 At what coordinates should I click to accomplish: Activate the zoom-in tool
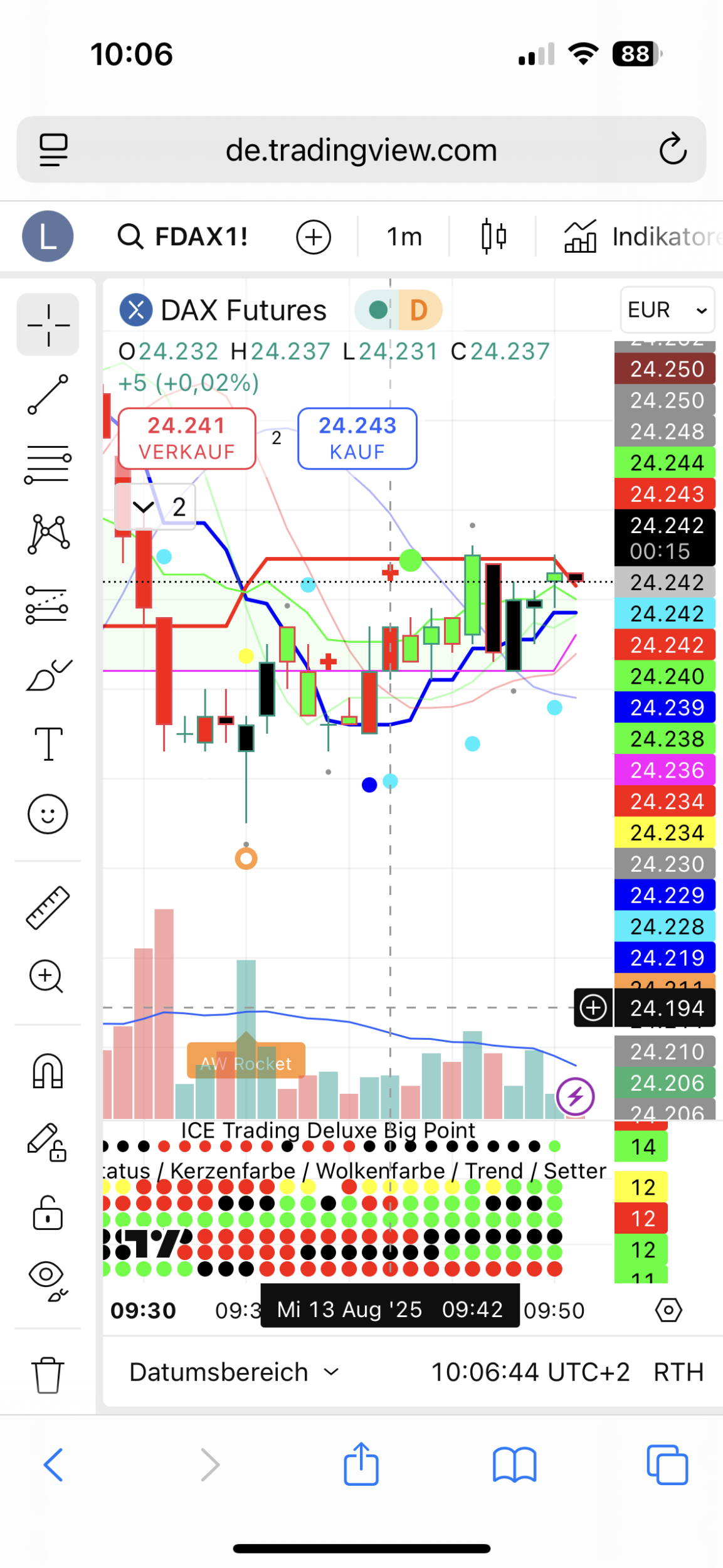point(48,976)
